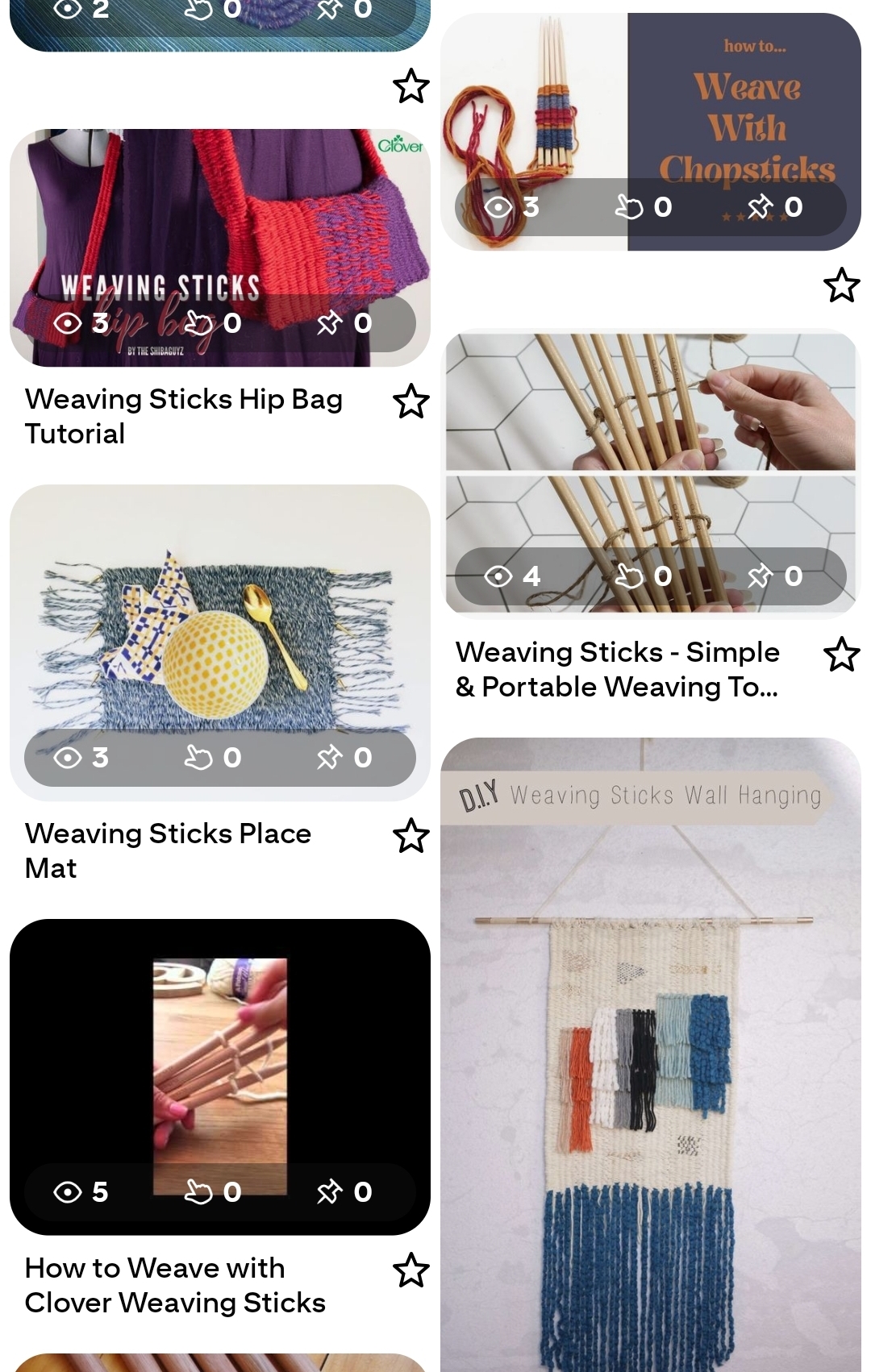Image resolution: width=871 pixels, height=1372 pixels.
Task: Favorite the Simple & Portable Weaving pin
Action: 842,655
